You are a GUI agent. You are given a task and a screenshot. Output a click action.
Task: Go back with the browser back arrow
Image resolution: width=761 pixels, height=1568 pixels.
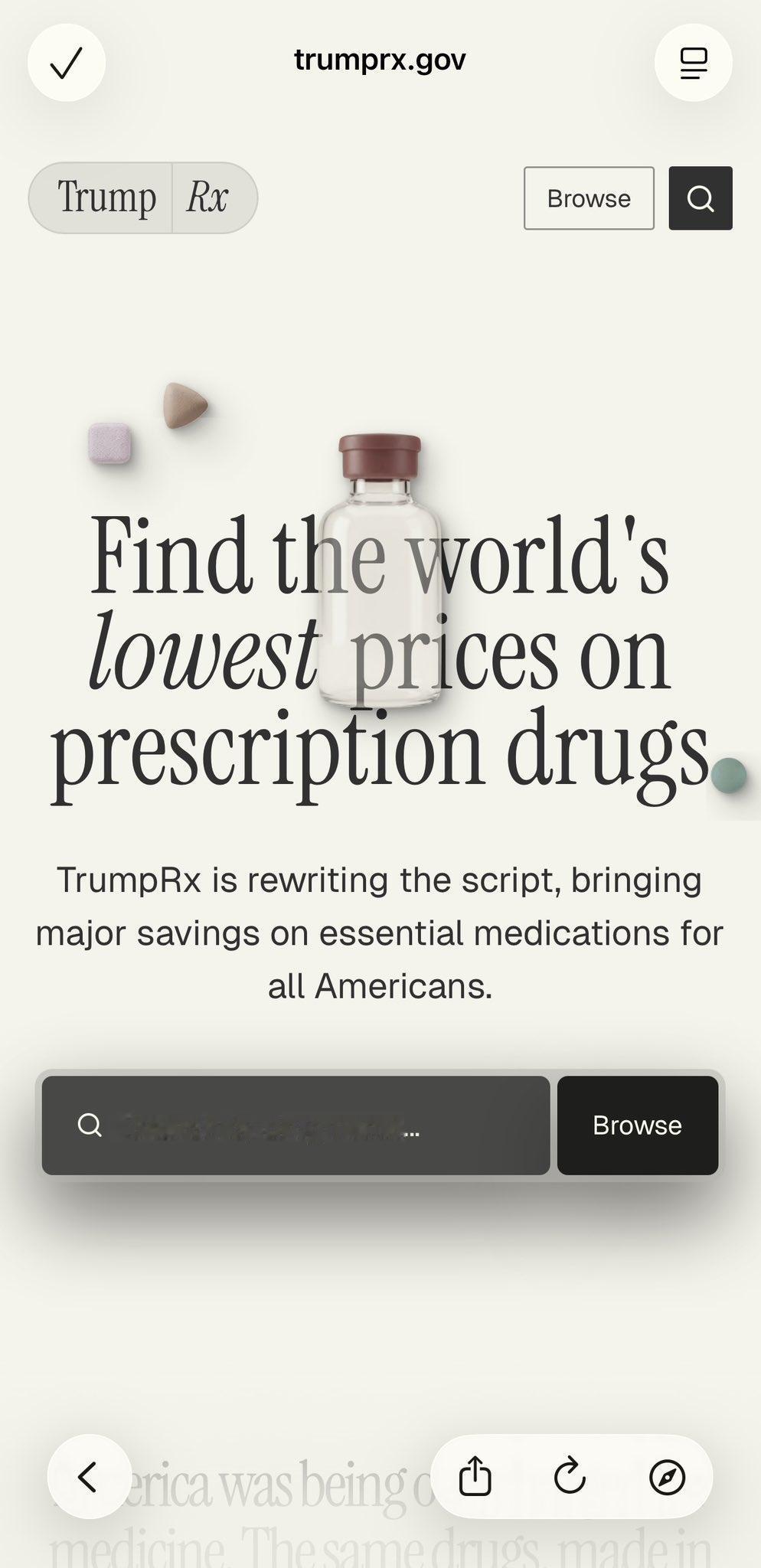(x=89, y=1476)
